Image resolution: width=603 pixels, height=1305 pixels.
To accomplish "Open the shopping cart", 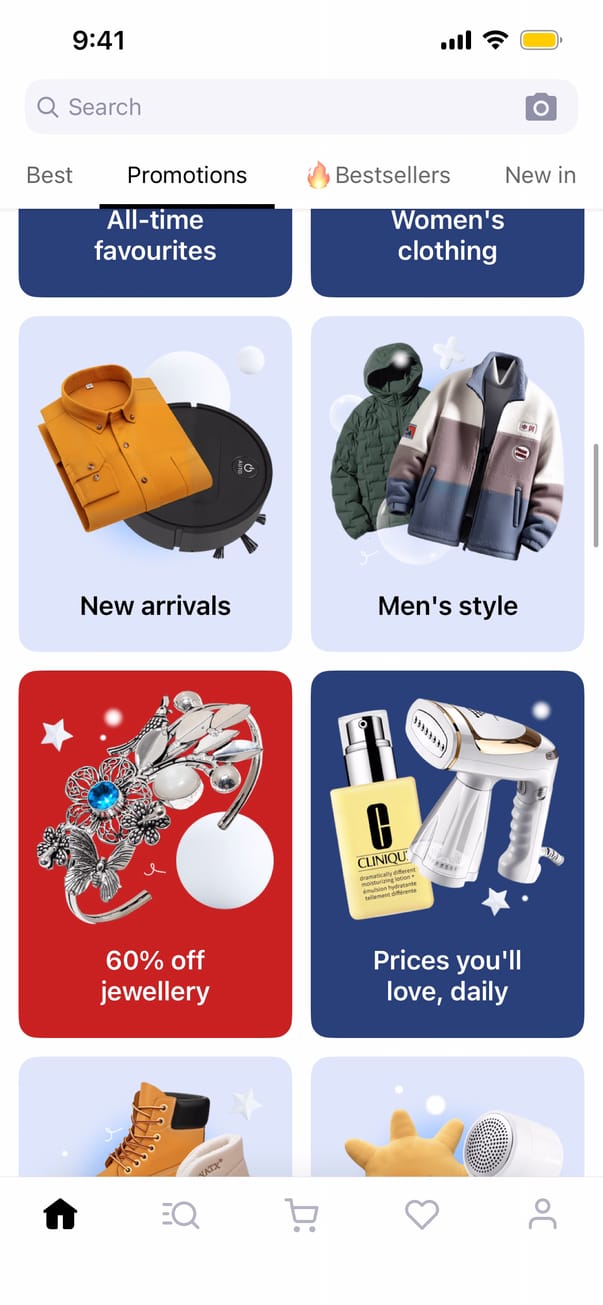I will click(x=301, y=1214).
